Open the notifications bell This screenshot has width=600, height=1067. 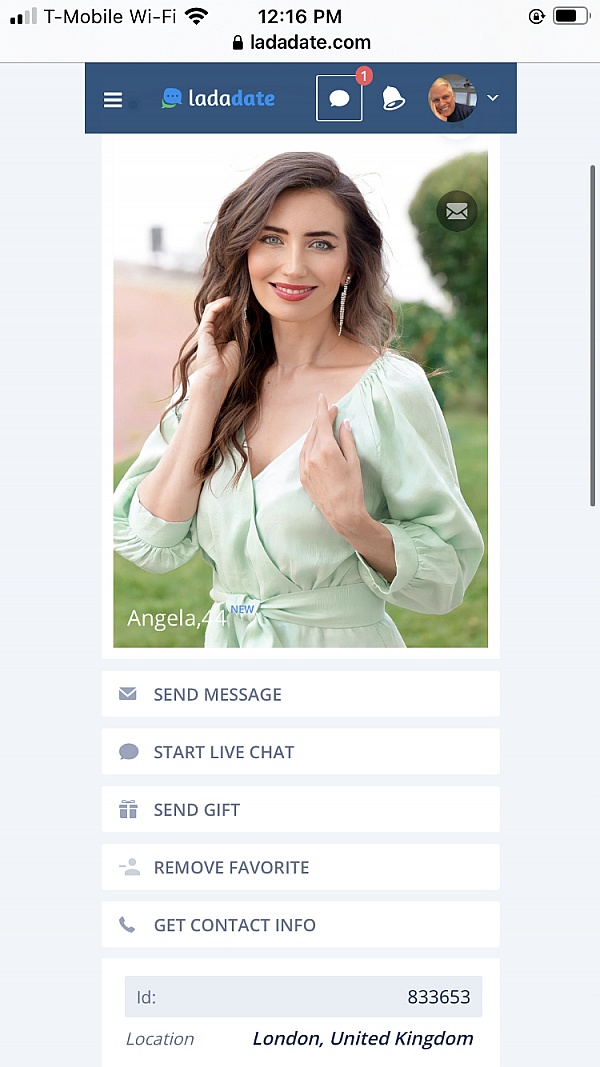click(x=393, y=98)
